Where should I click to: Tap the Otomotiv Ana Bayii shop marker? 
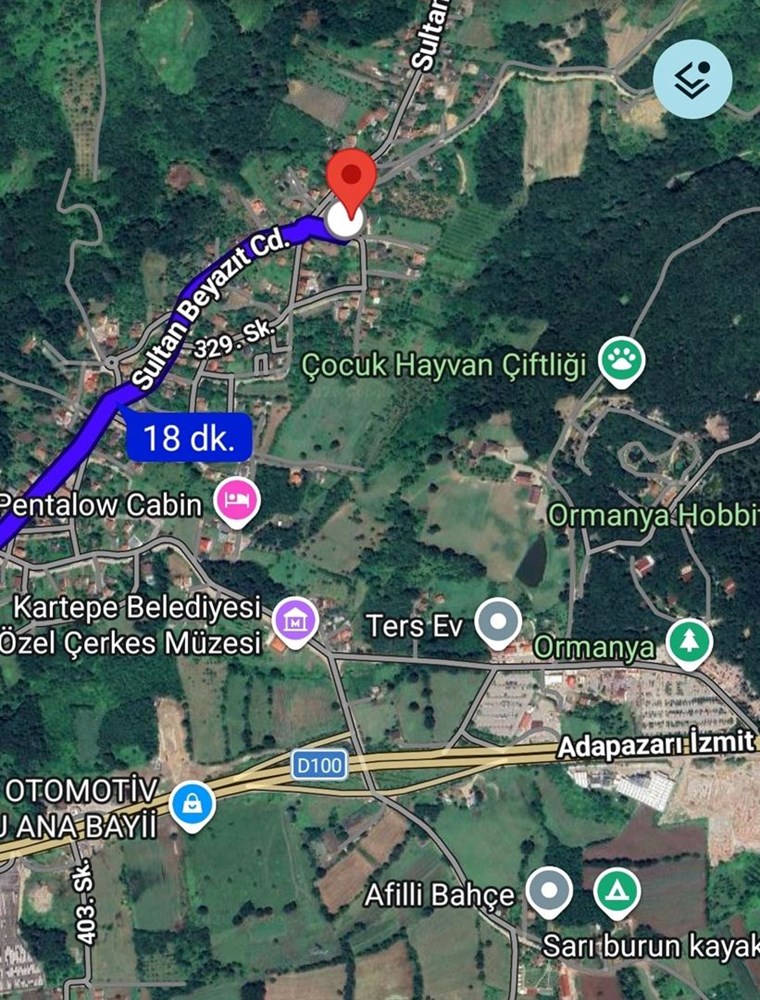[x=192, y=805]
